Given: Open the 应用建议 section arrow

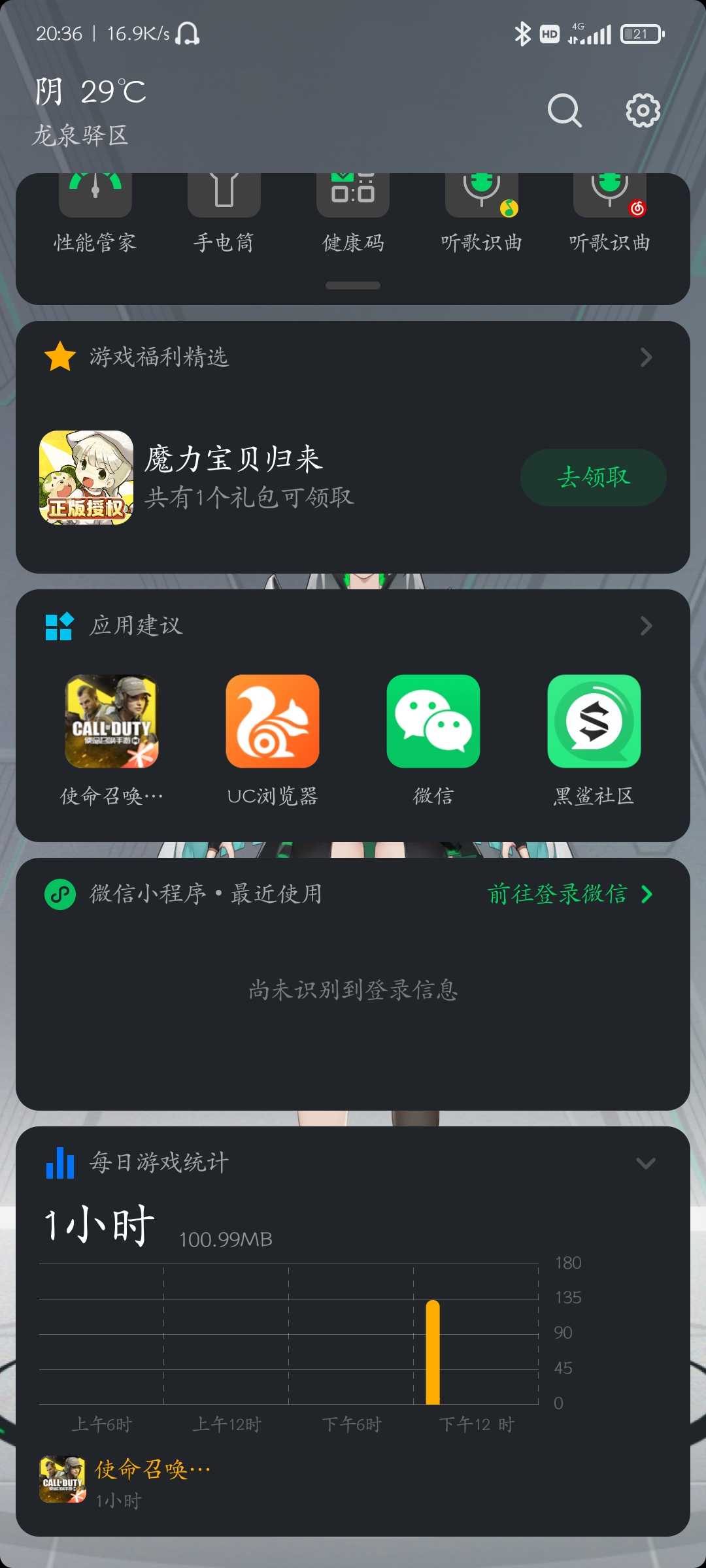Looking at the screenshot, I should [646, 626].
